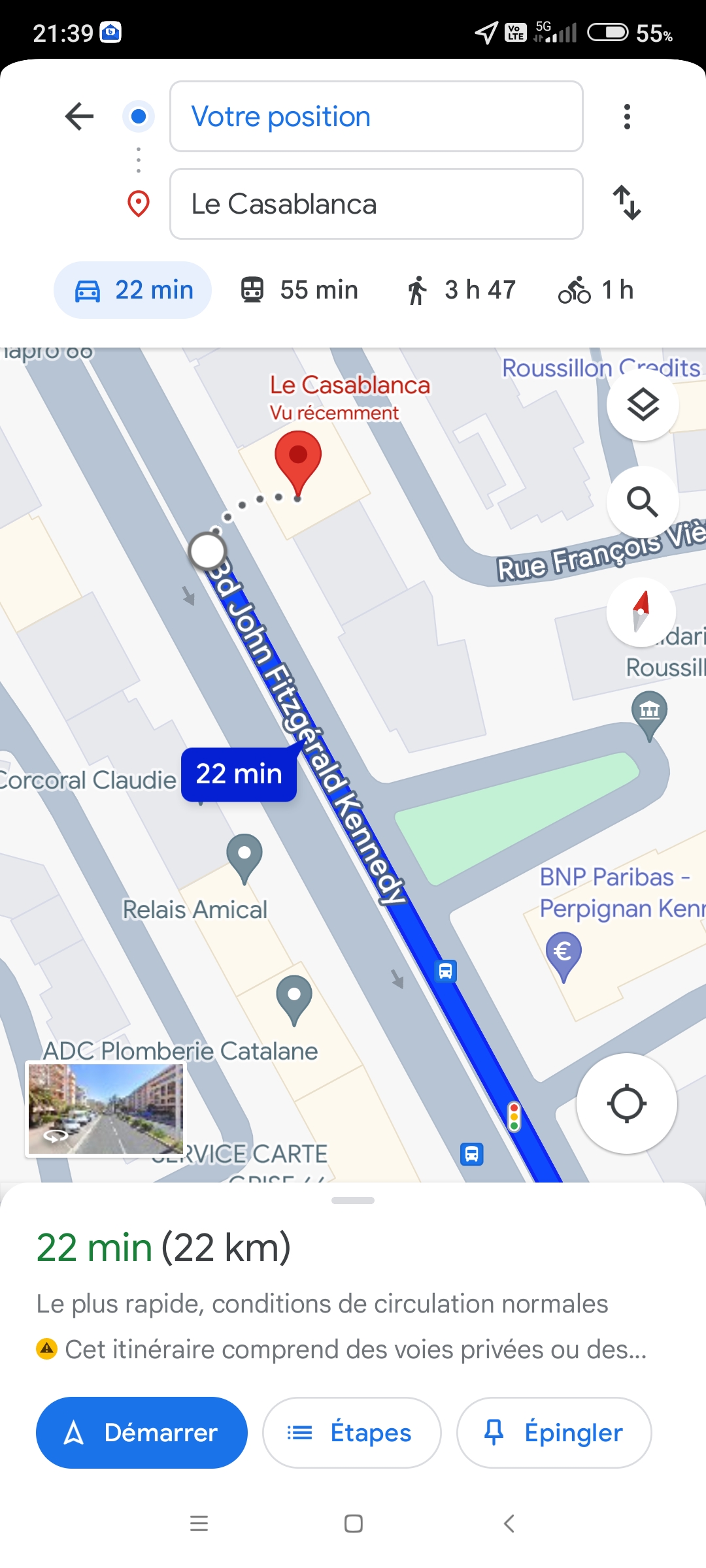Swap start and destination points
Image resolution: width=706 pixels, height=1568 pixels.
tap(626, 203)
